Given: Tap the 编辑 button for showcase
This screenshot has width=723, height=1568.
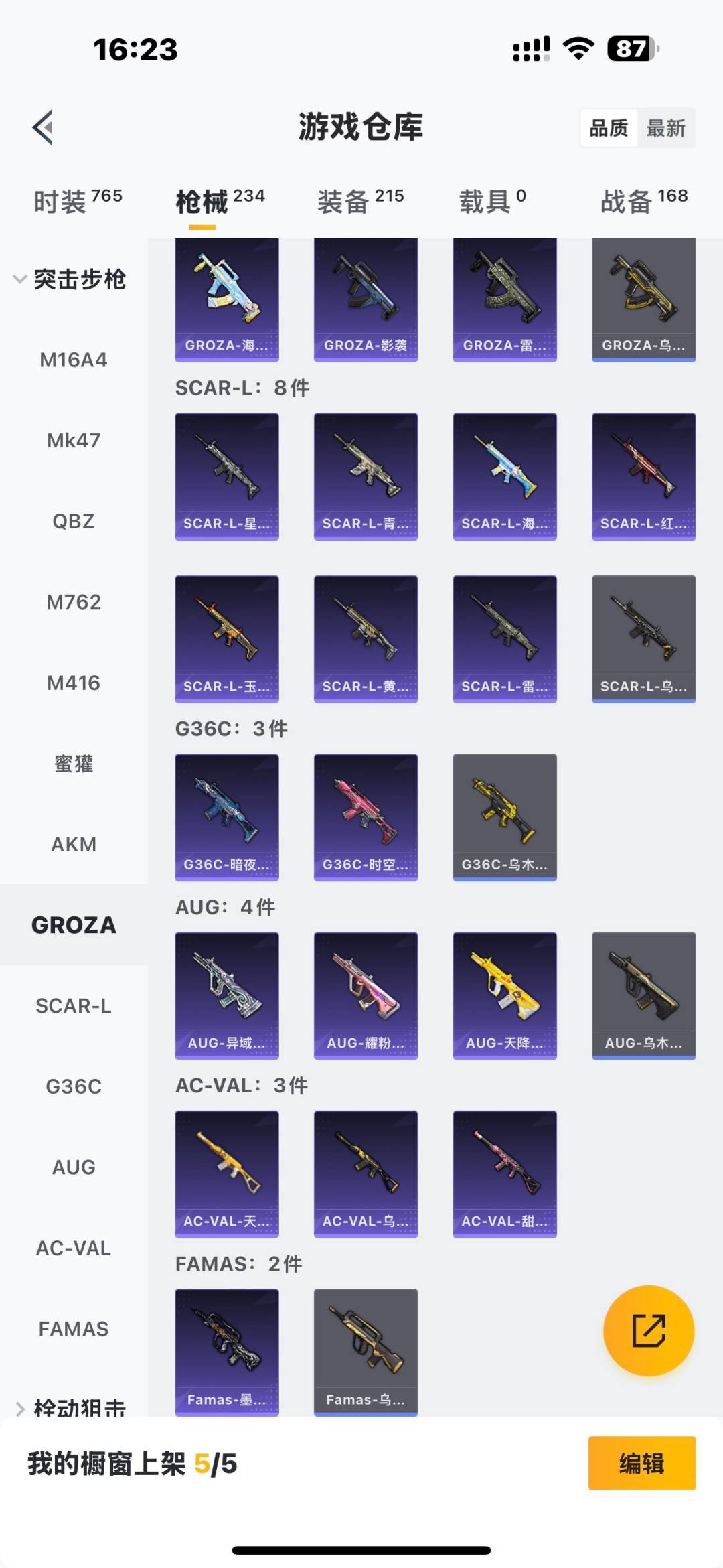Looking at the screenshot, I should click(x=641, y=1464).
